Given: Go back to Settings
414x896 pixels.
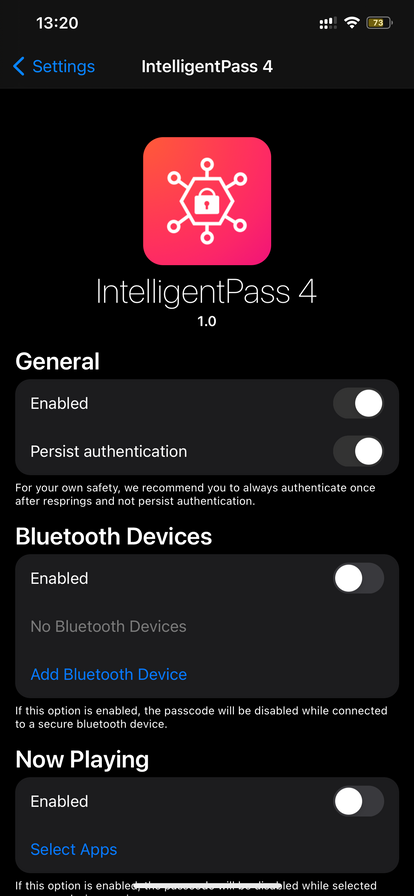Looking at the screenshot, I should (54, 67).
